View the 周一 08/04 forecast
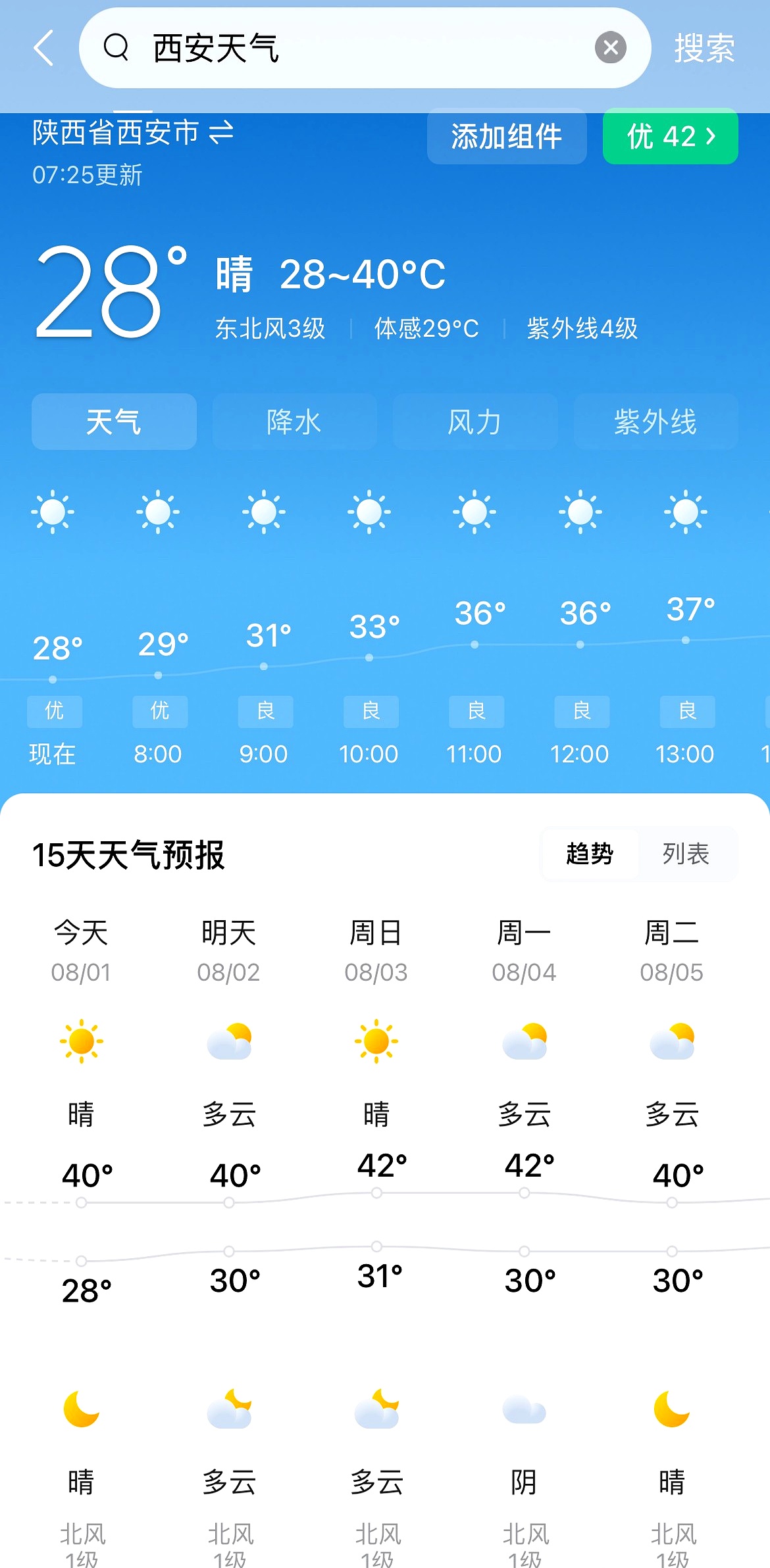770x1568 pixels. (524, 951)
